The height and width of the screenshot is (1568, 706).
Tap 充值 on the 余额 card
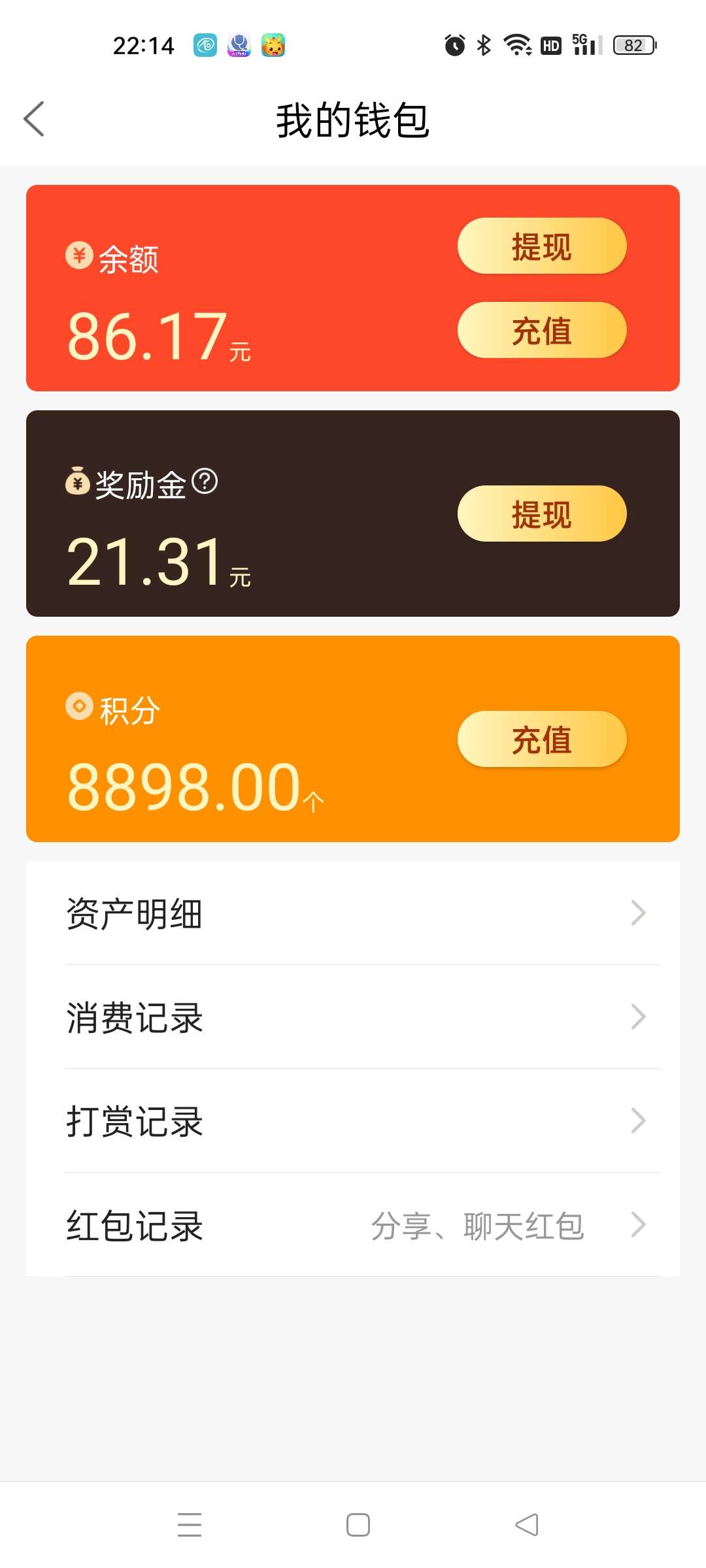click(541, 331)
